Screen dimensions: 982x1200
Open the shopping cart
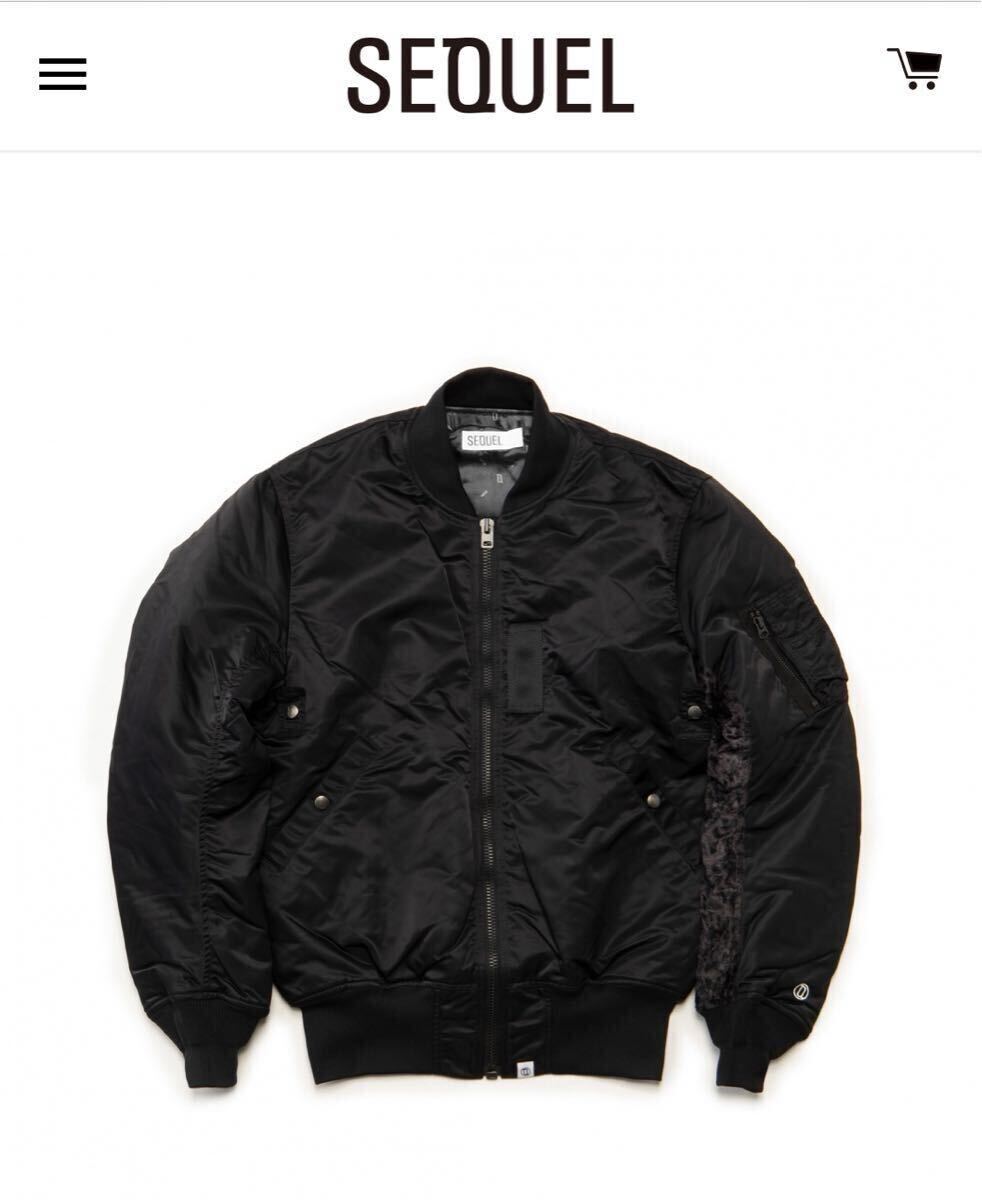(x=914, y=69)
